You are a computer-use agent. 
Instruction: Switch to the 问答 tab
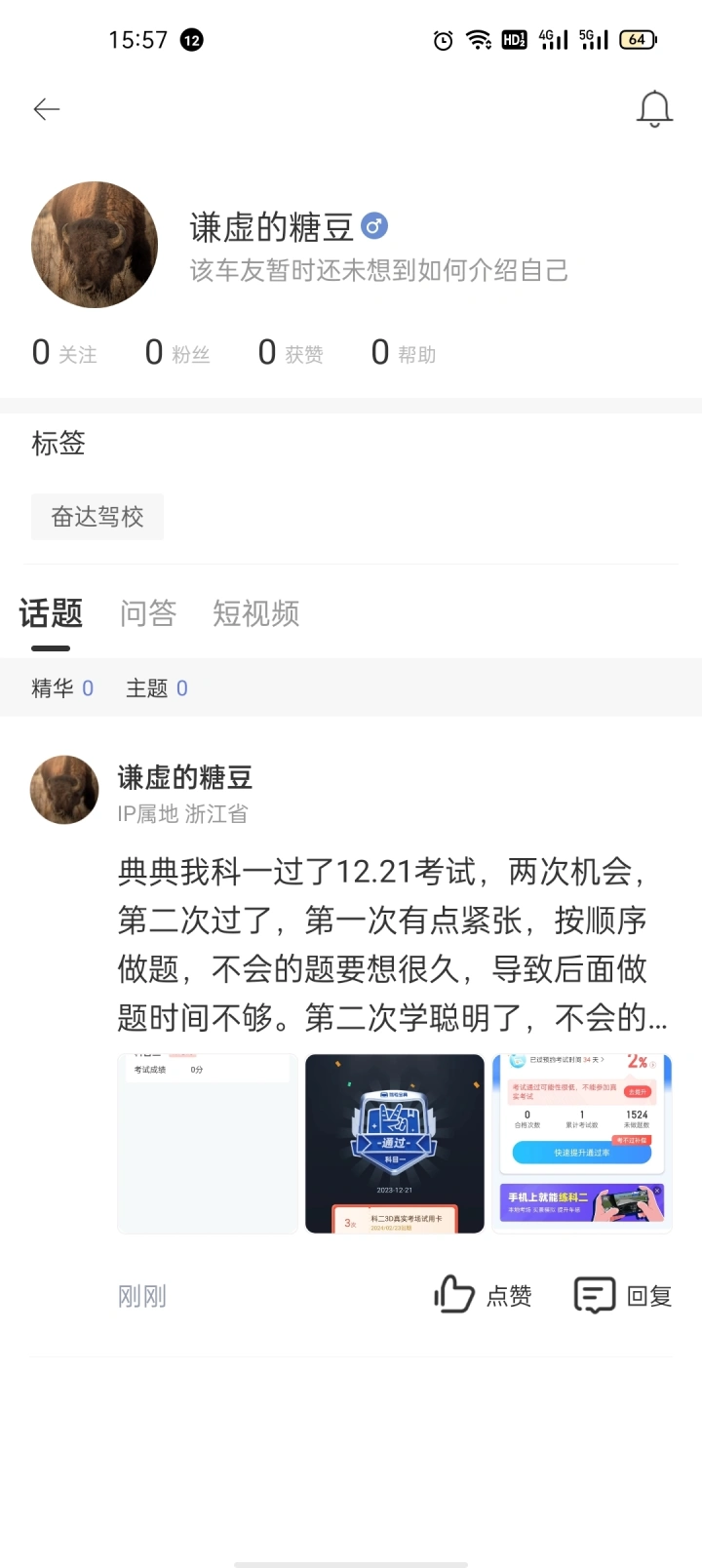pyautogui.click(x=148, y=613)
